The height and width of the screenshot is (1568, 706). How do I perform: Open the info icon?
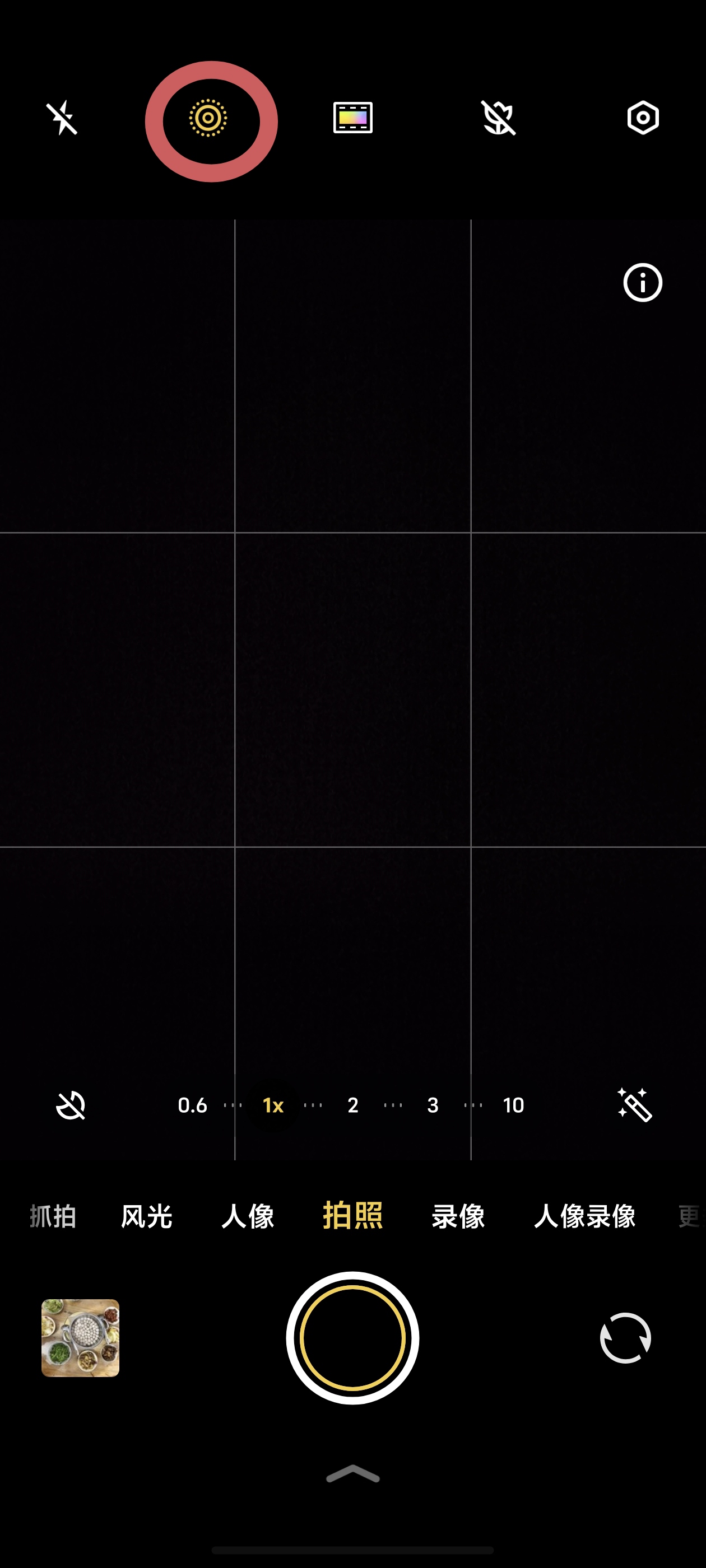tap(643, 283)
